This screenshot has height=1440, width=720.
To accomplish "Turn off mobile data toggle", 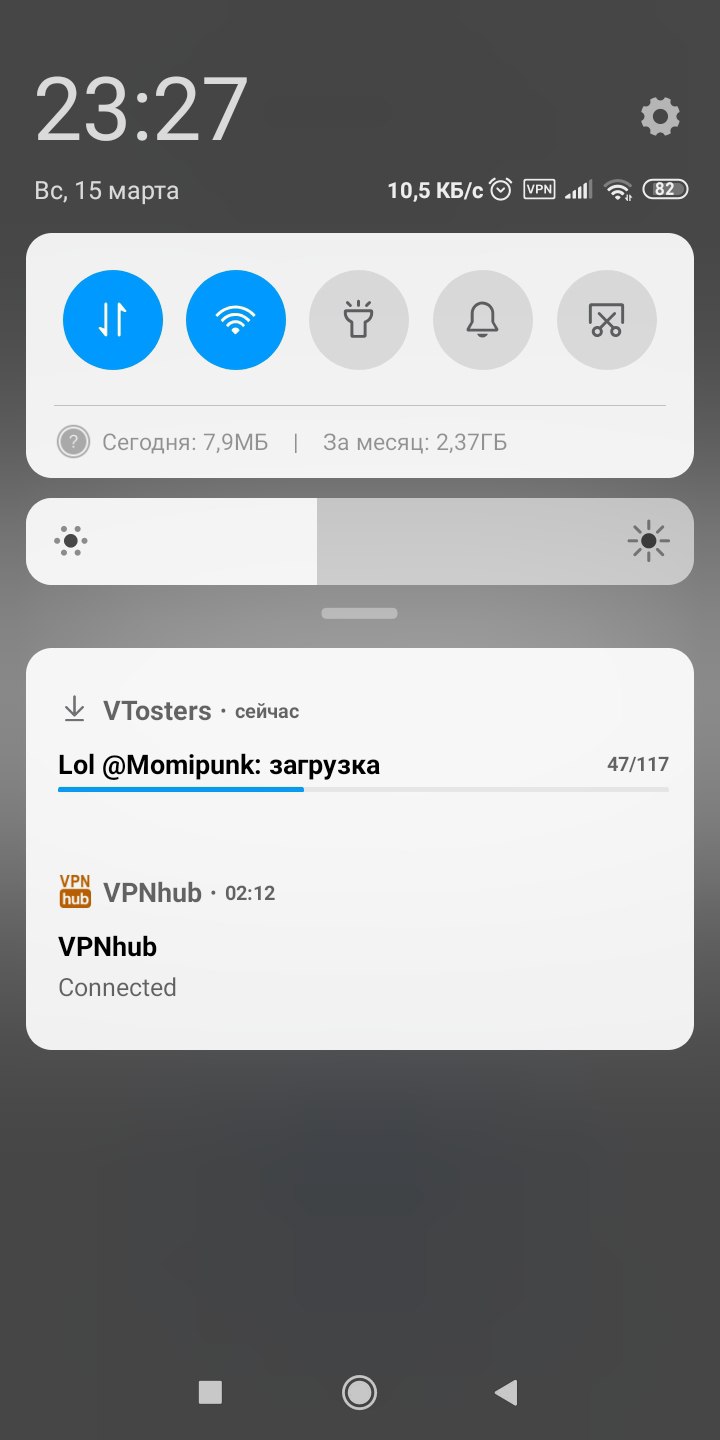I will coord(112,320).
